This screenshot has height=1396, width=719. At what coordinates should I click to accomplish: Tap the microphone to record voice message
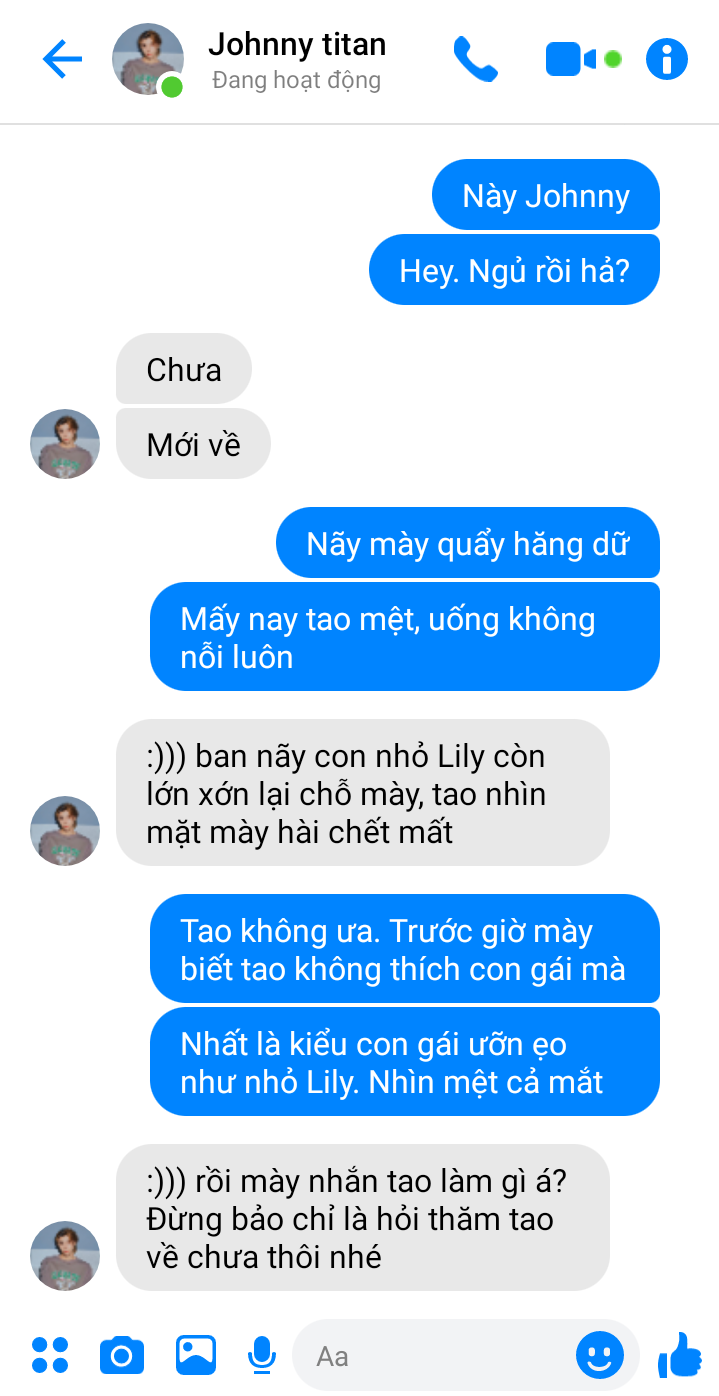point(262,1355)
